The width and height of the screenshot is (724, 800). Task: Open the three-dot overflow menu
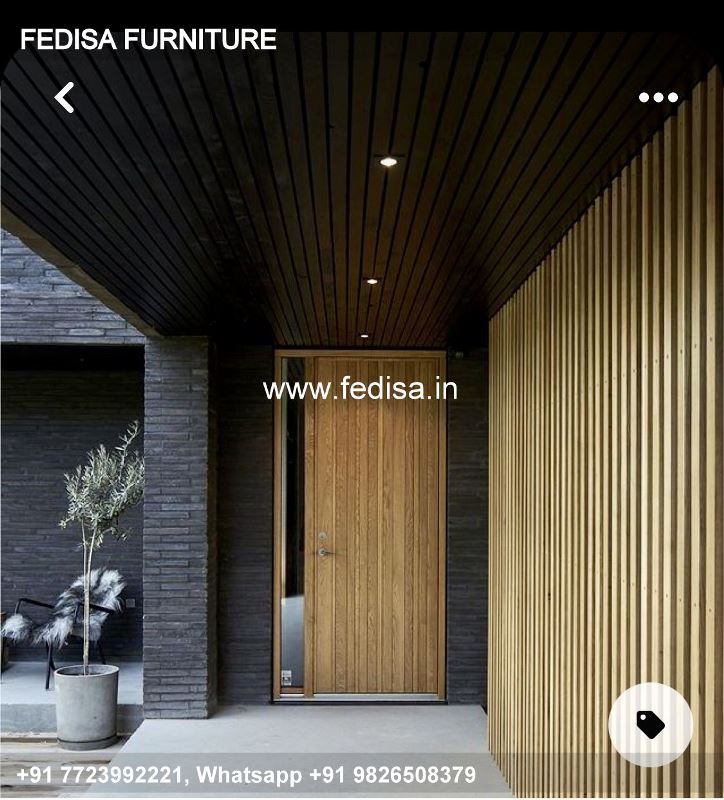[x=658, y=97]
